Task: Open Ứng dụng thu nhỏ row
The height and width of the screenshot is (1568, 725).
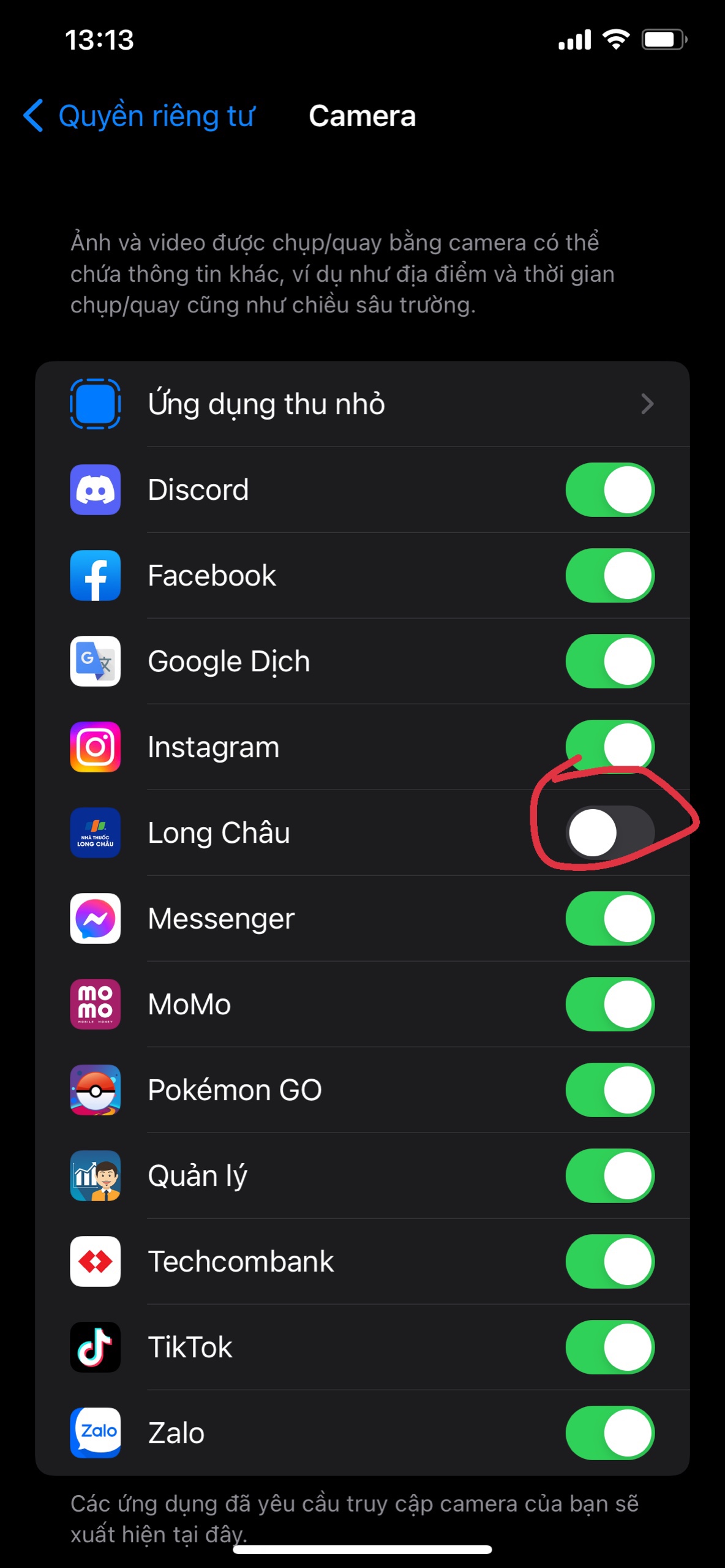Action: (362, 404)
